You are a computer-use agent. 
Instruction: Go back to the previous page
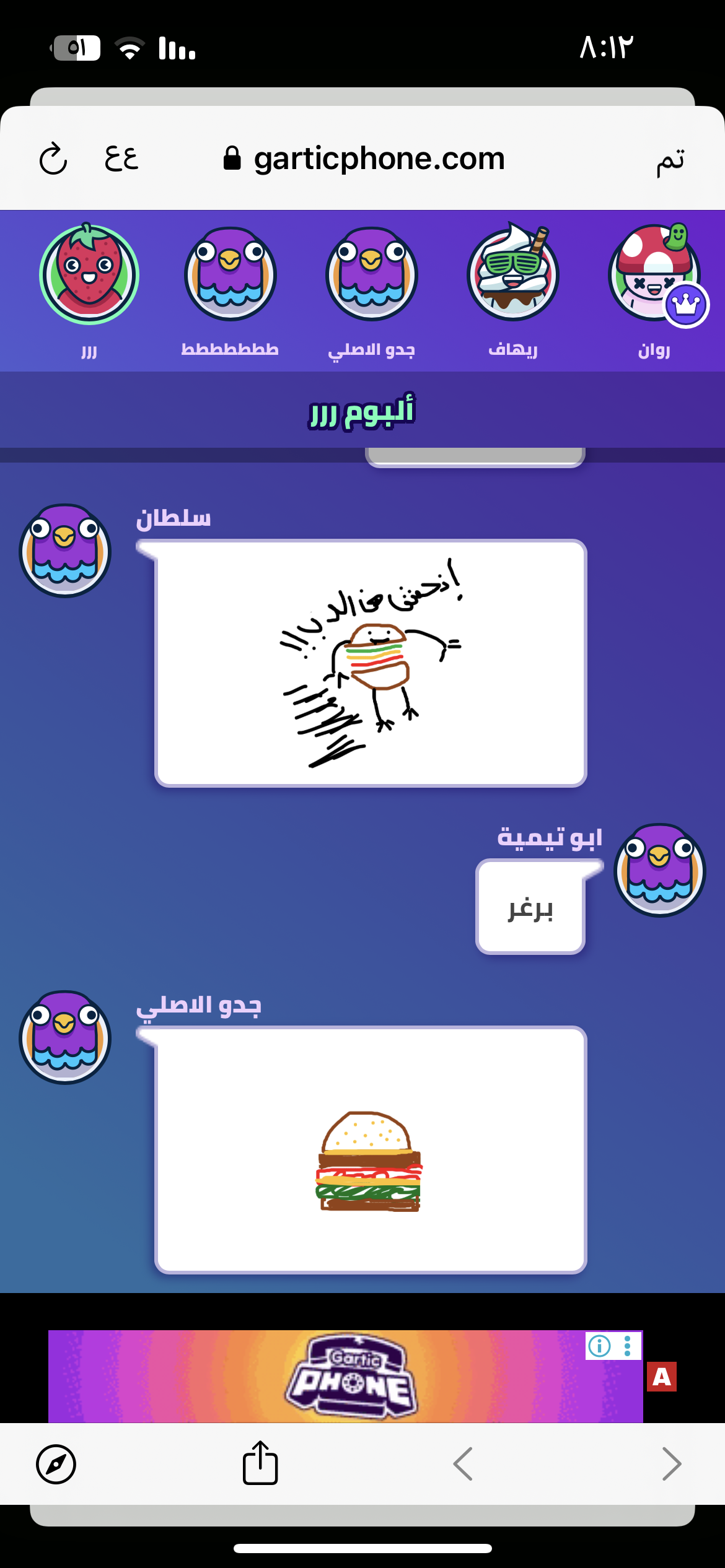pyautogui.click(x=463, y=1464)
